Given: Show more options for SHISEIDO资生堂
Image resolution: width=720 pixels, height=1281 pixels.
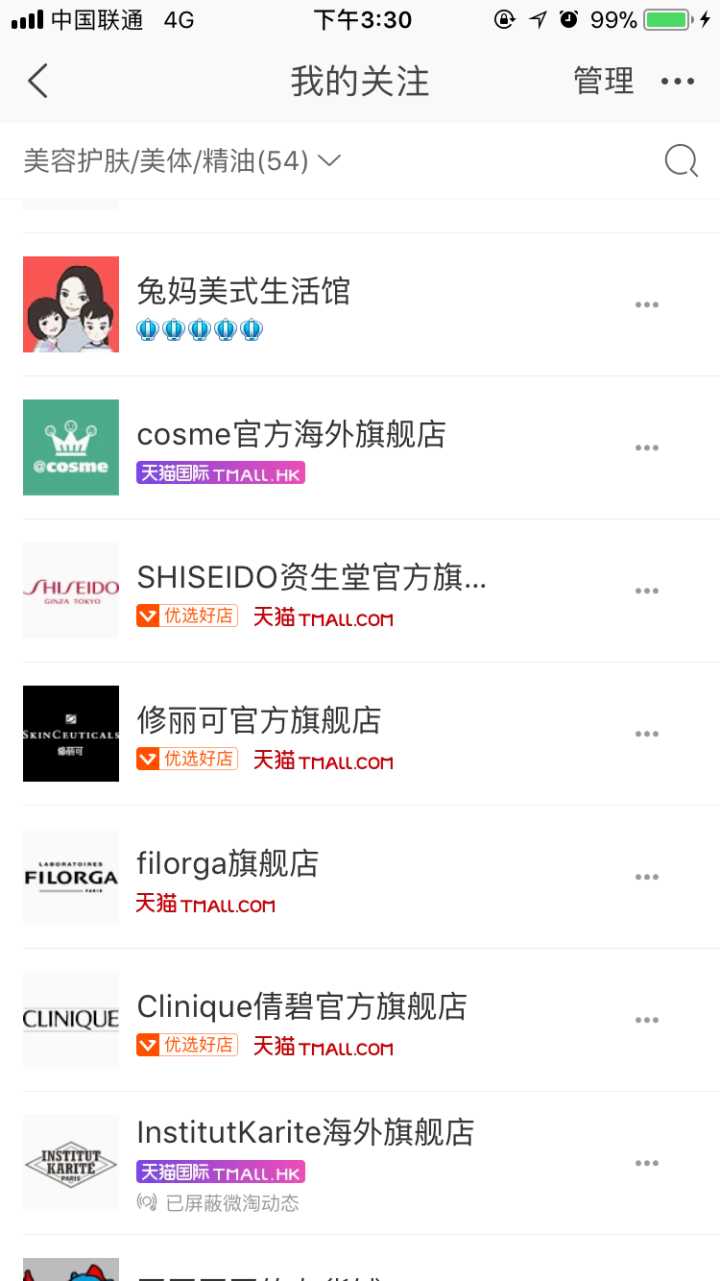Looking at the screenshot, I should click(x=647, y=591).
